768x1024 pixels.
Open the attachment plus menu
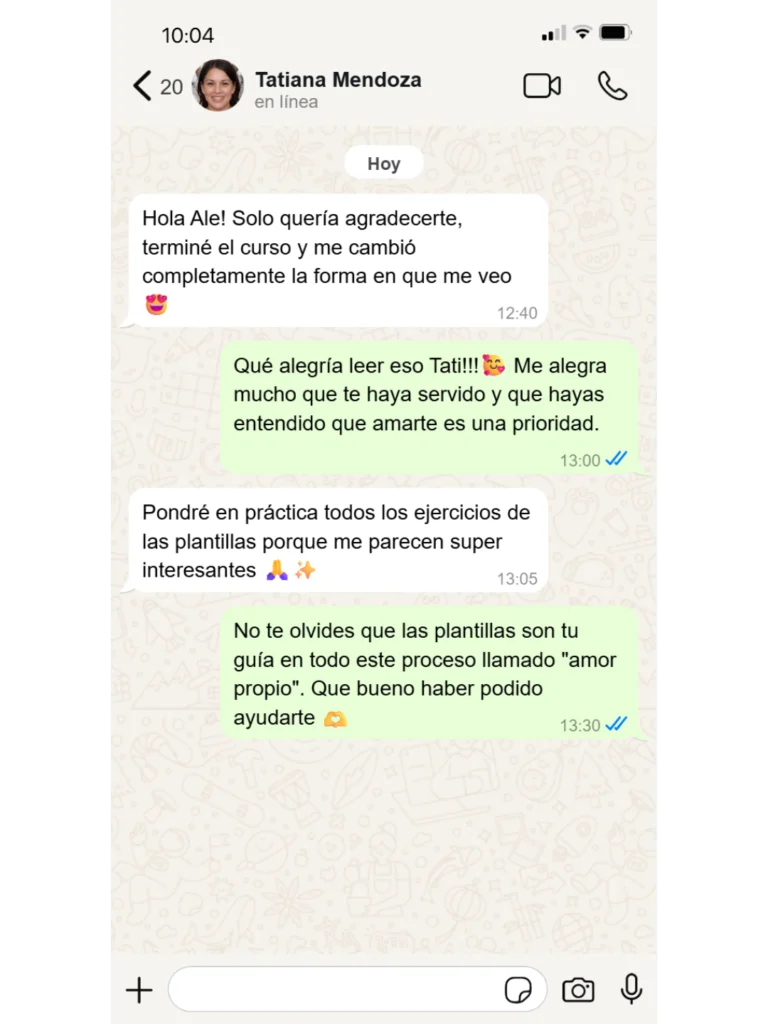click(x=139, y=990)
